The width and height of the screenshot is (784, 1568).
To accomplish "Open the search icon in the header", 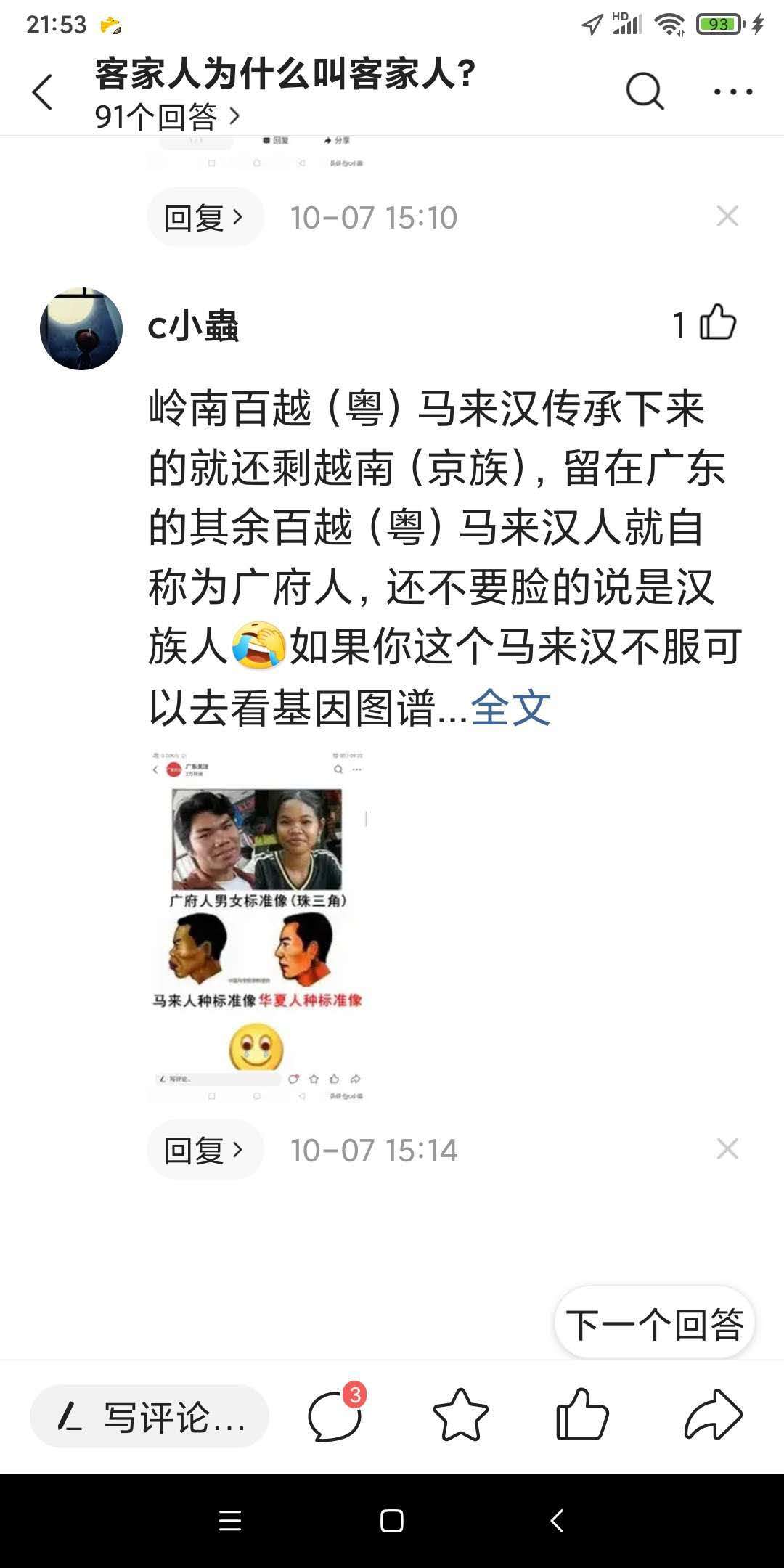I will 645,91.
